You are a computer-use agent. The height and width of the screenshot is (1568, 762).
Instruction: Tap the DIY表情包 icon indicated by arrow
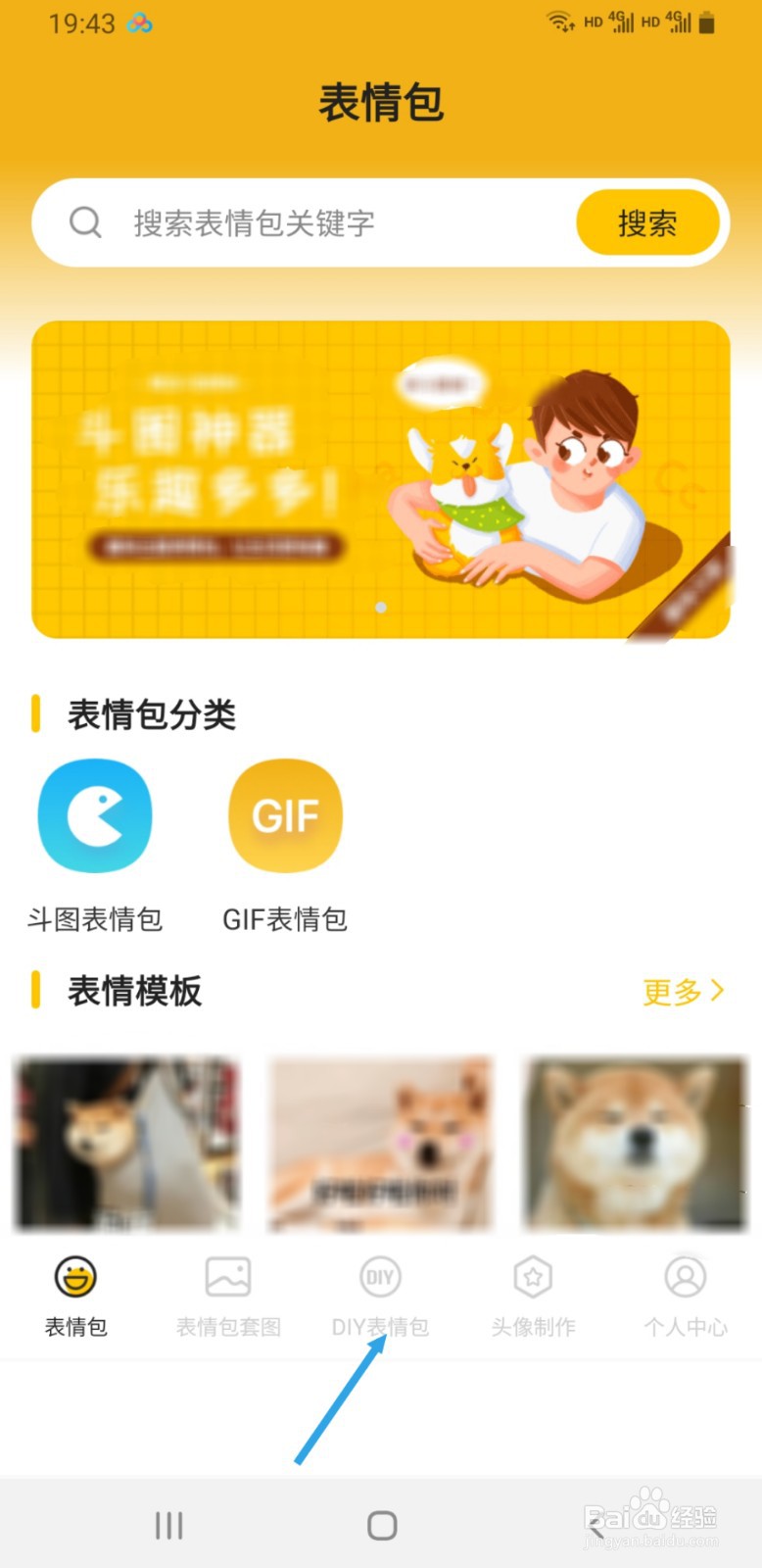coord(380,1277)
